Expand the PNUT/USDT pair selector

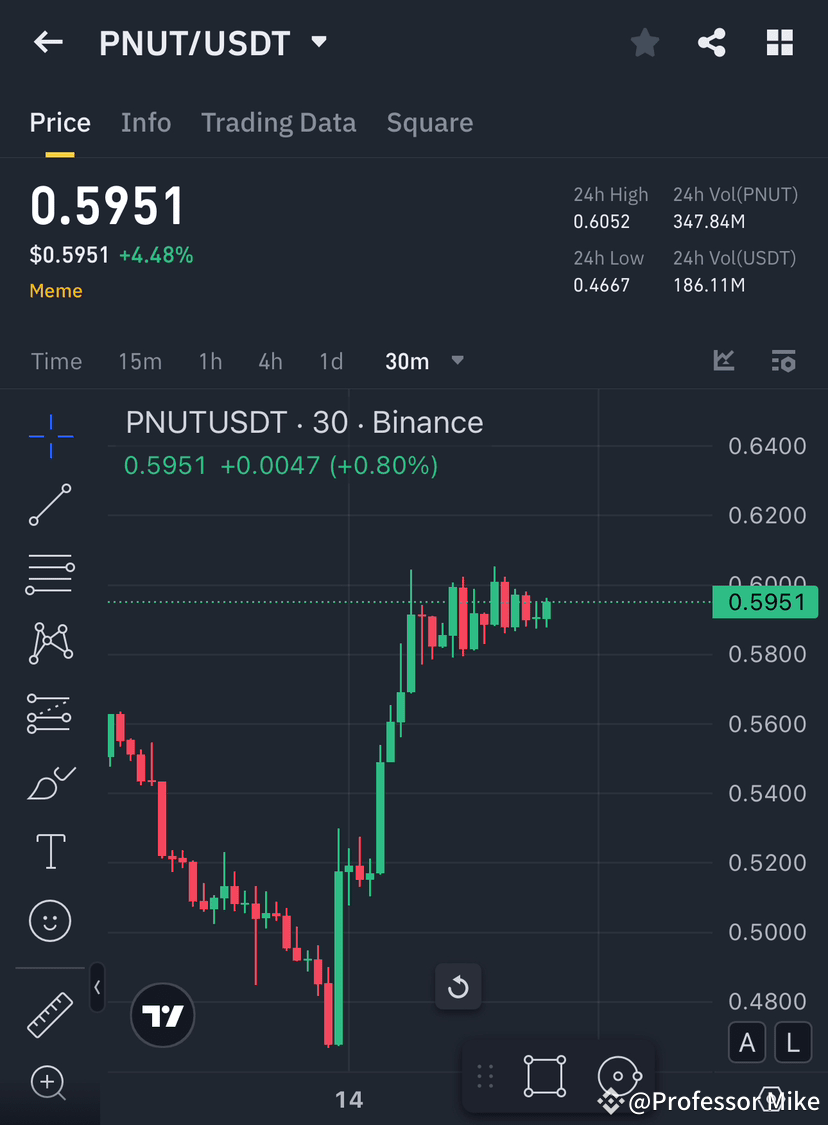tap(318, 42)
